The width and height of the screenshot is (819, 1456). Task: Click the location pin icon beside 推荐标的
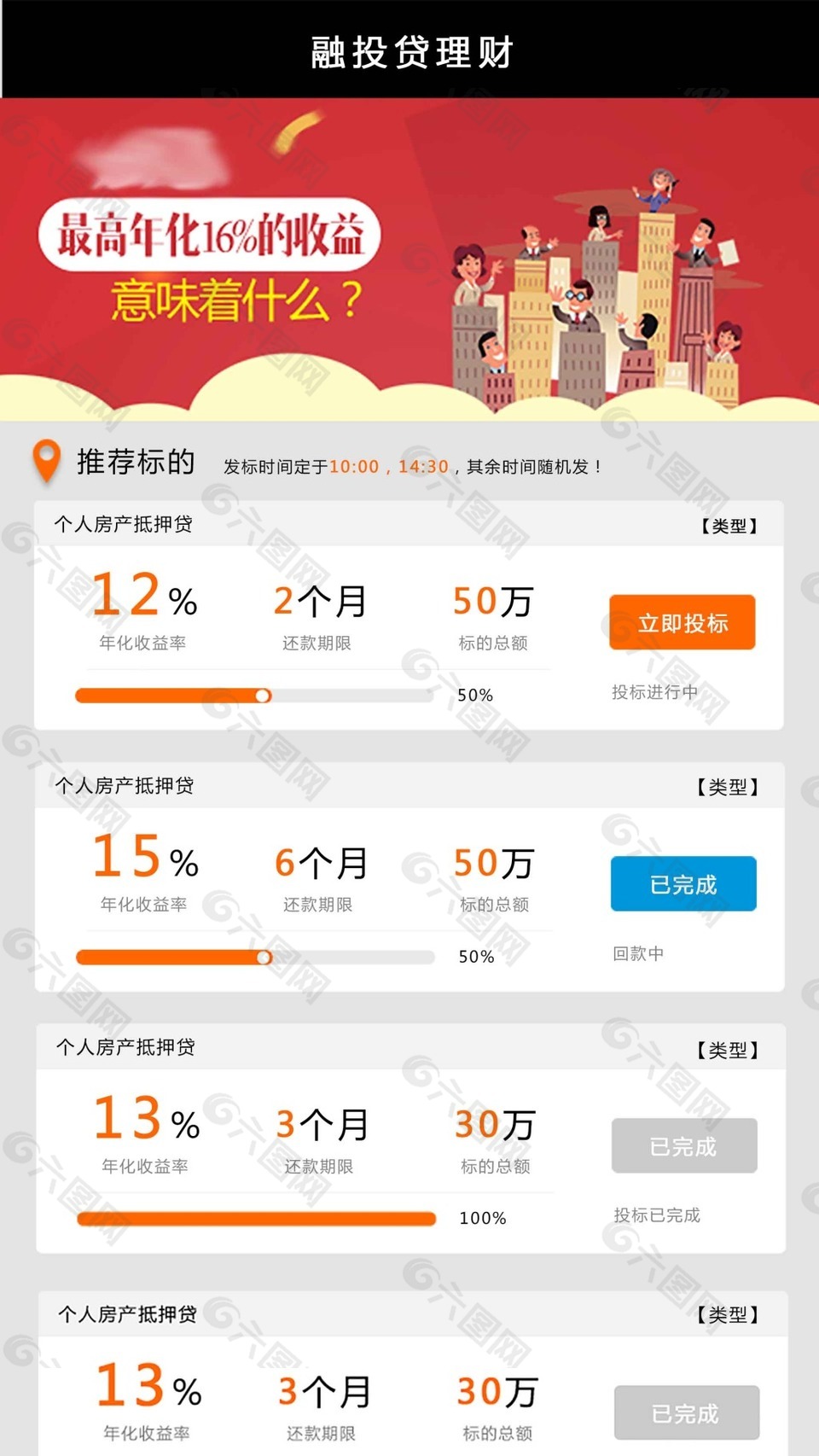[x=46, y=461]
